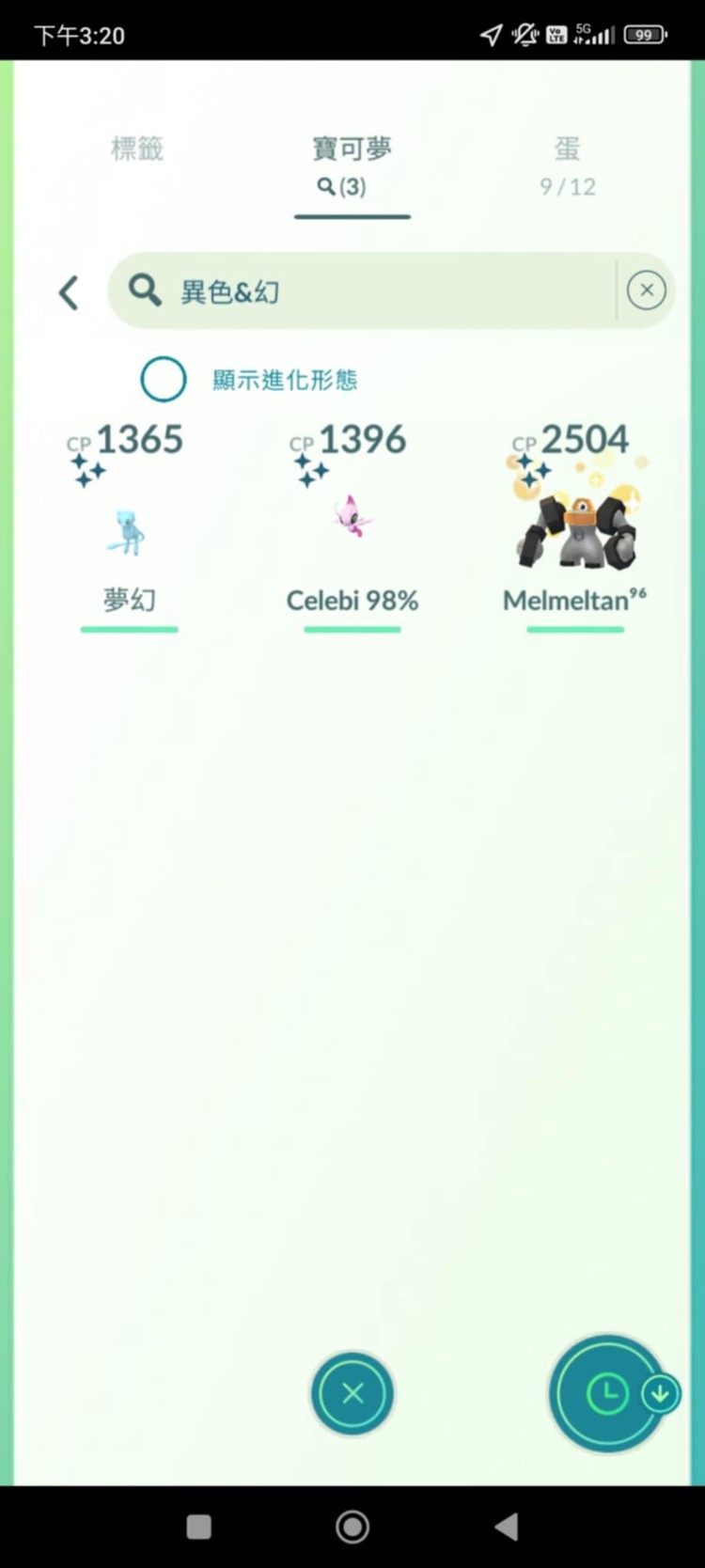Switch to the 蛋 tab

pyautogui.click(x=567, y=165)
